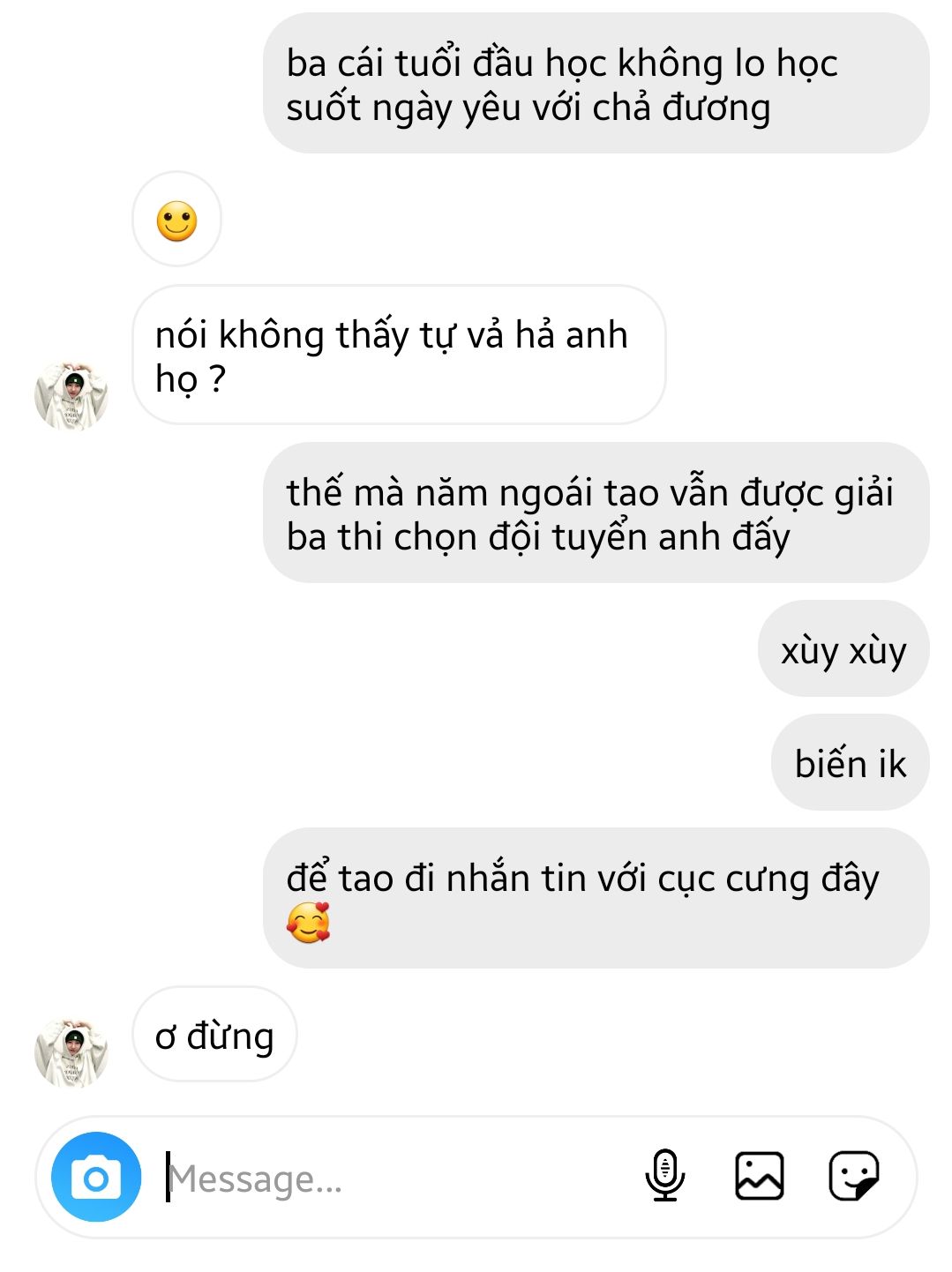This screenshot has width=952, height=1272.
Task: Open sender's profile picture beside "ơ đừng"
Action: [71, 1052]
